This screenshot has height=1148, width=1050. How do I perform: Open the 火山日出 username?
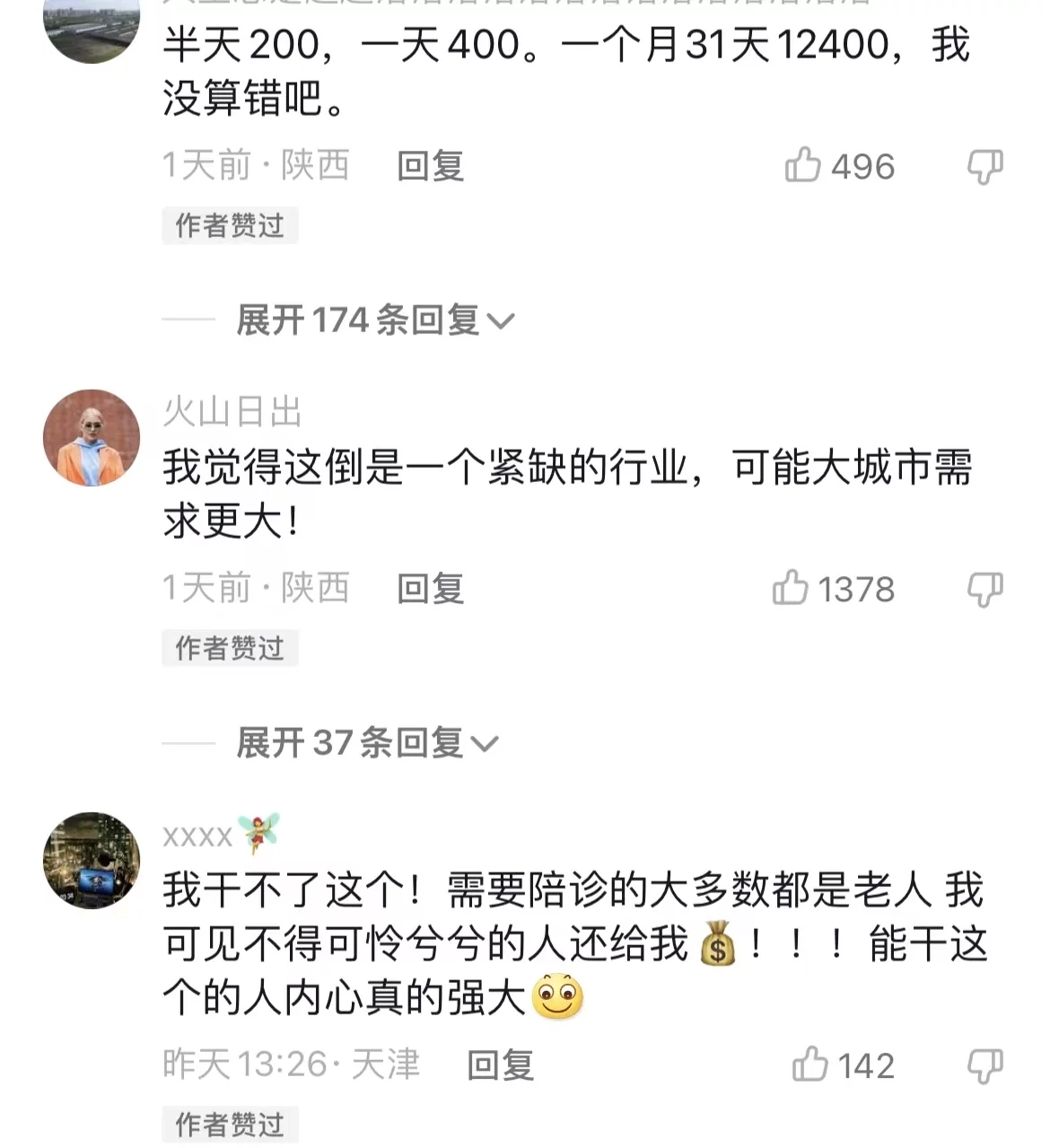point(232,412)
